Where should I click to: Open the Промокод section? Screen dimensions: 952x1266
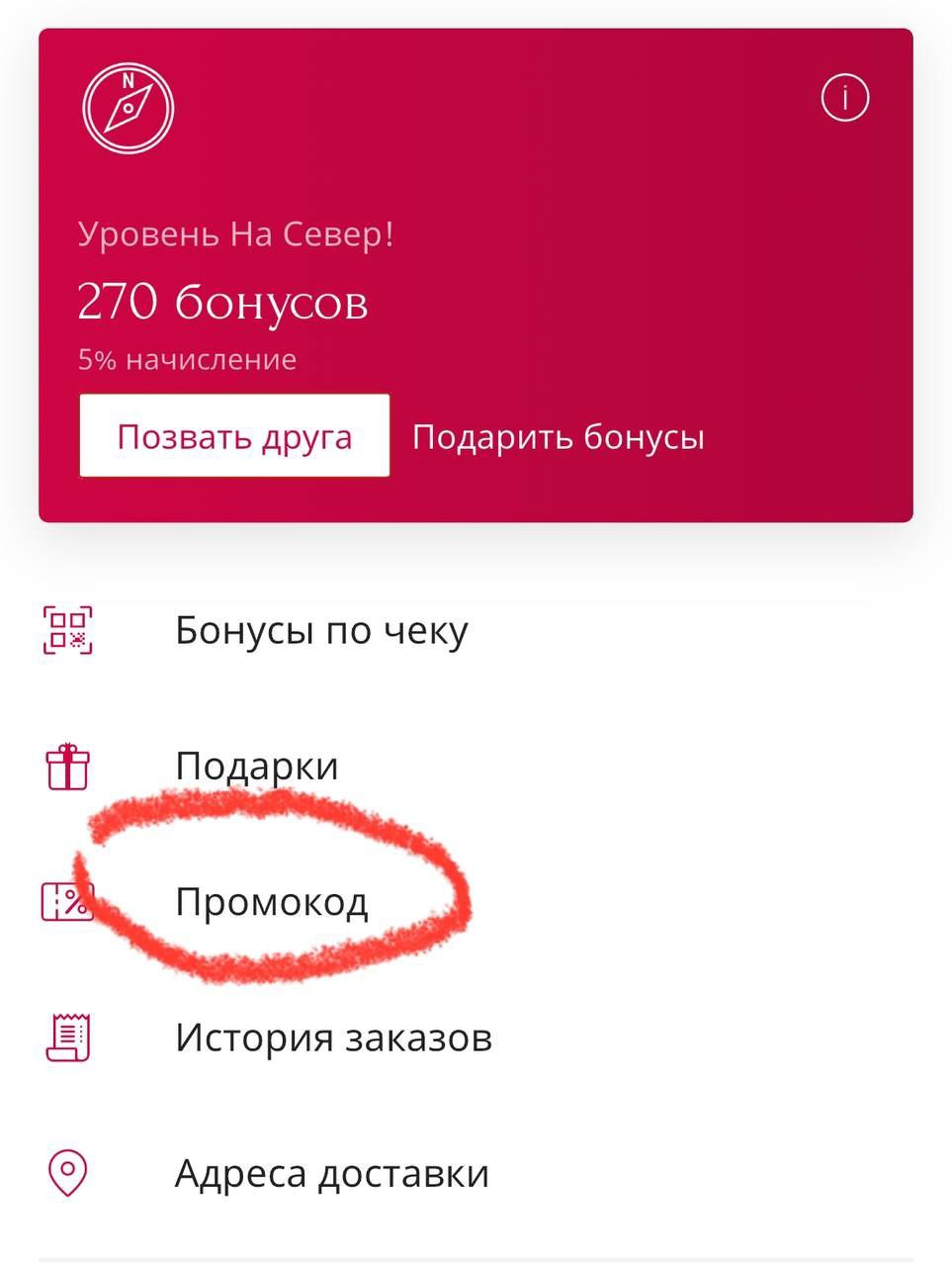point(272,901)
